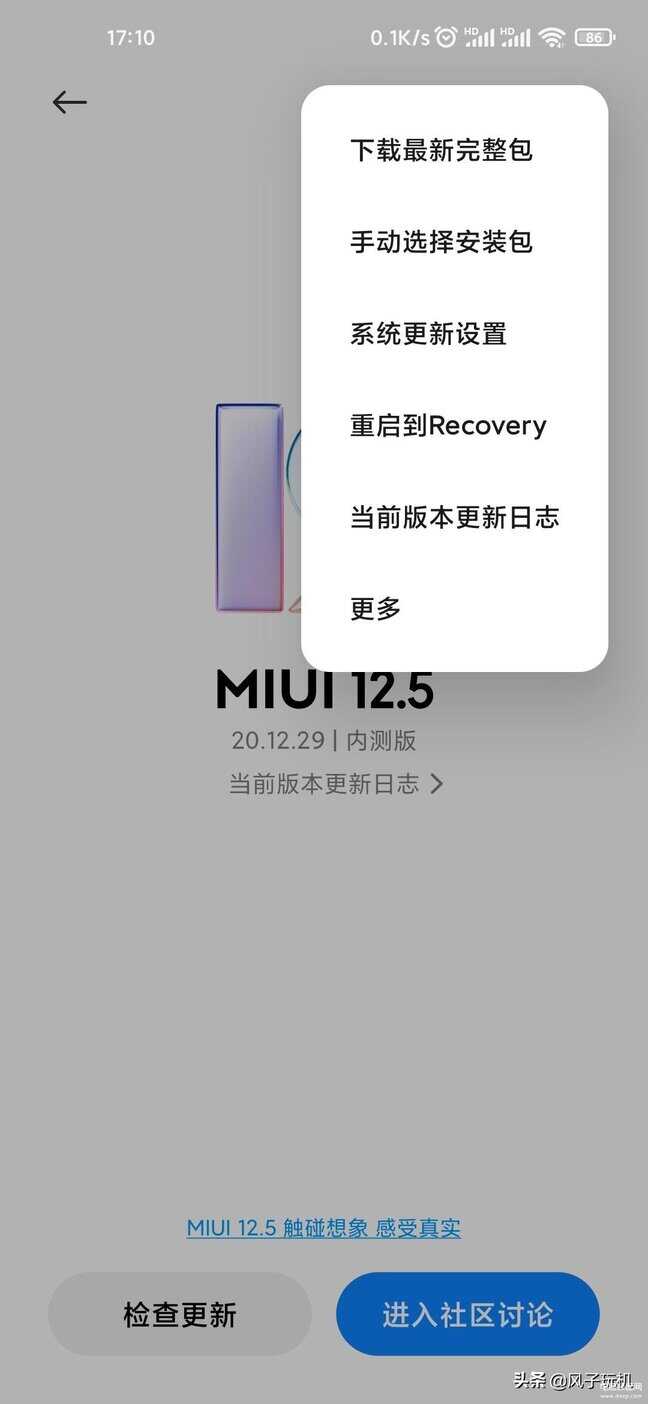Open 当前版本更新日志 link below version
Viewport: 648px width, 1404px height.
click(x=335, y=784)
